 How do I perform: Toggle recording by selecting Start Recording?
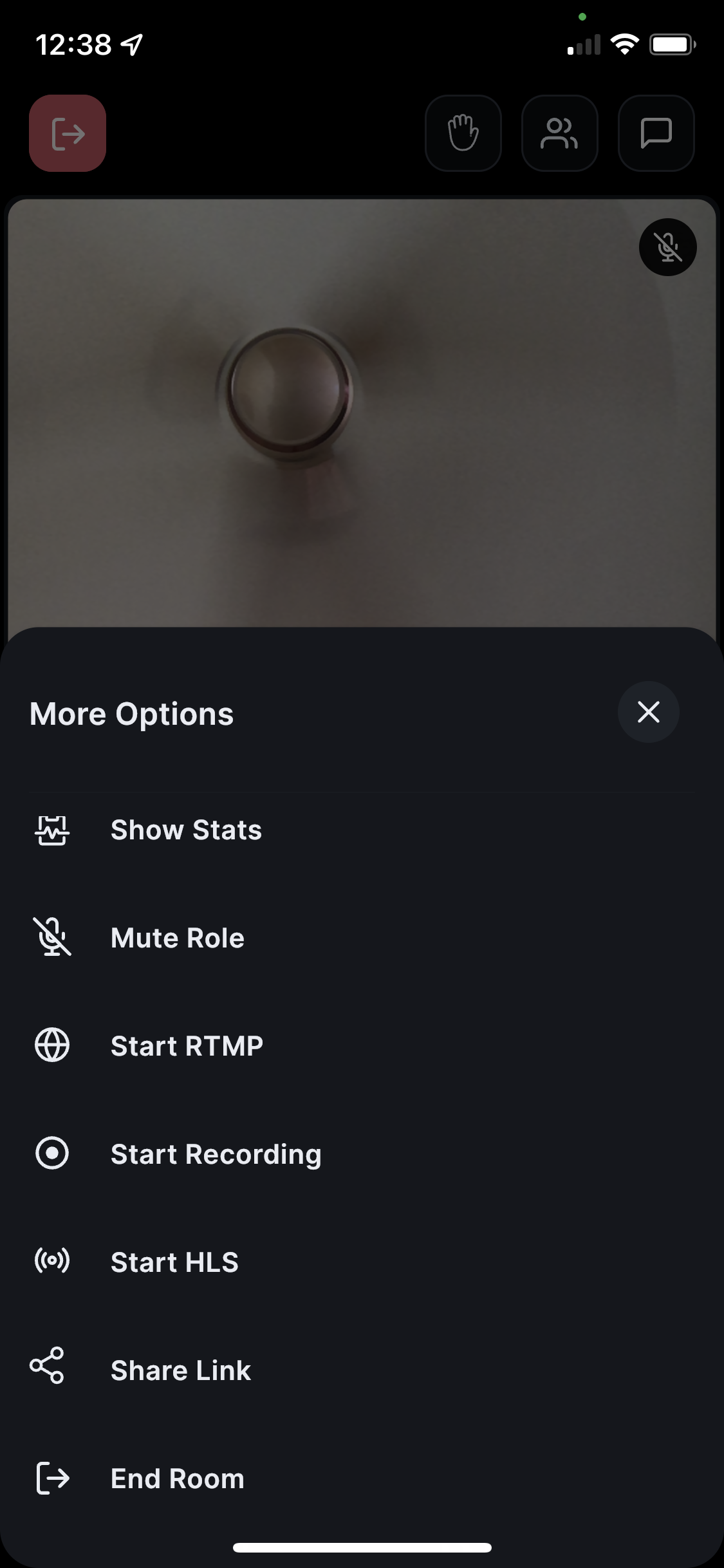pyautogui.click(x=216, y=1153)
